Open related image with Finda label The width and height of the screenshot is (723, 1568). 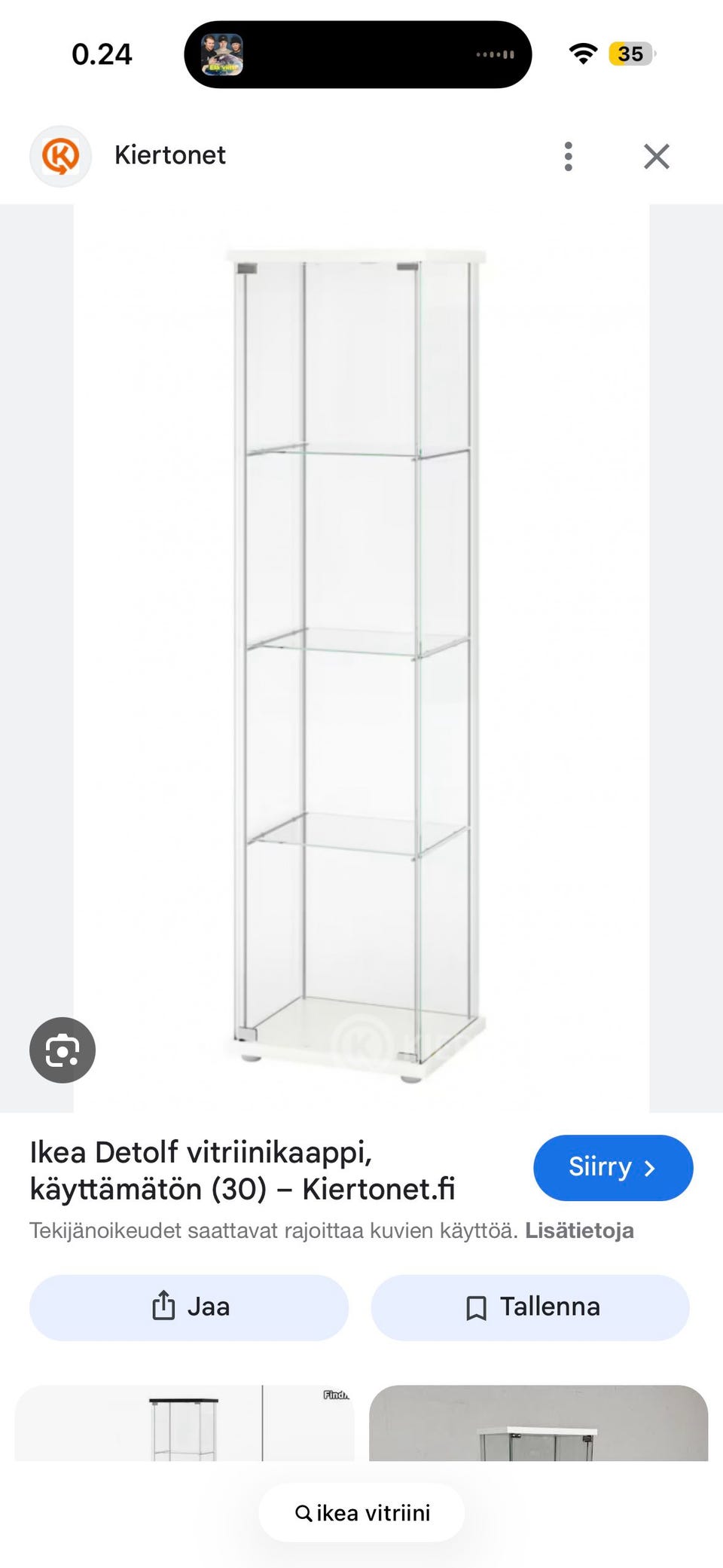point(185,1423)
